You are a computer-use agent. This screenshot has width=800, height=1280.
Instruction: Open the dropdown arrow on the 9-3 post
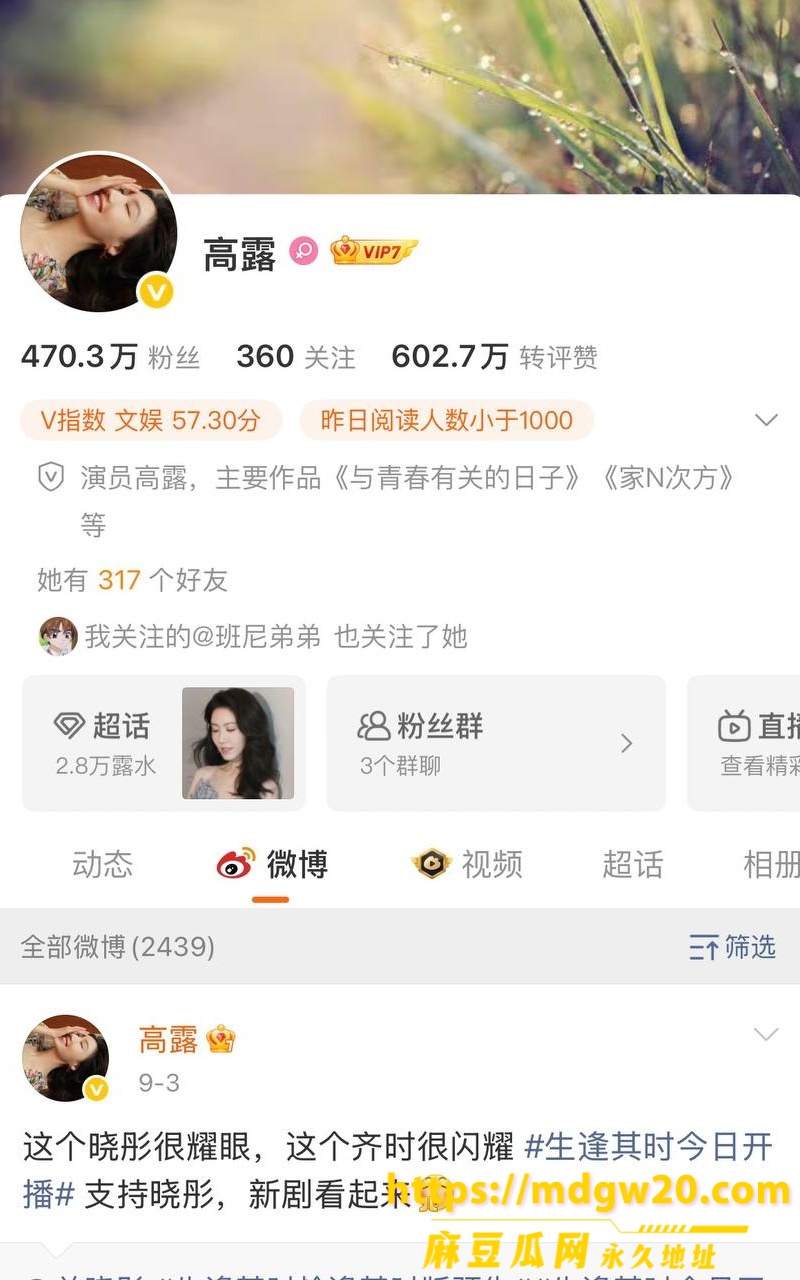click(x=766, y=1035)
